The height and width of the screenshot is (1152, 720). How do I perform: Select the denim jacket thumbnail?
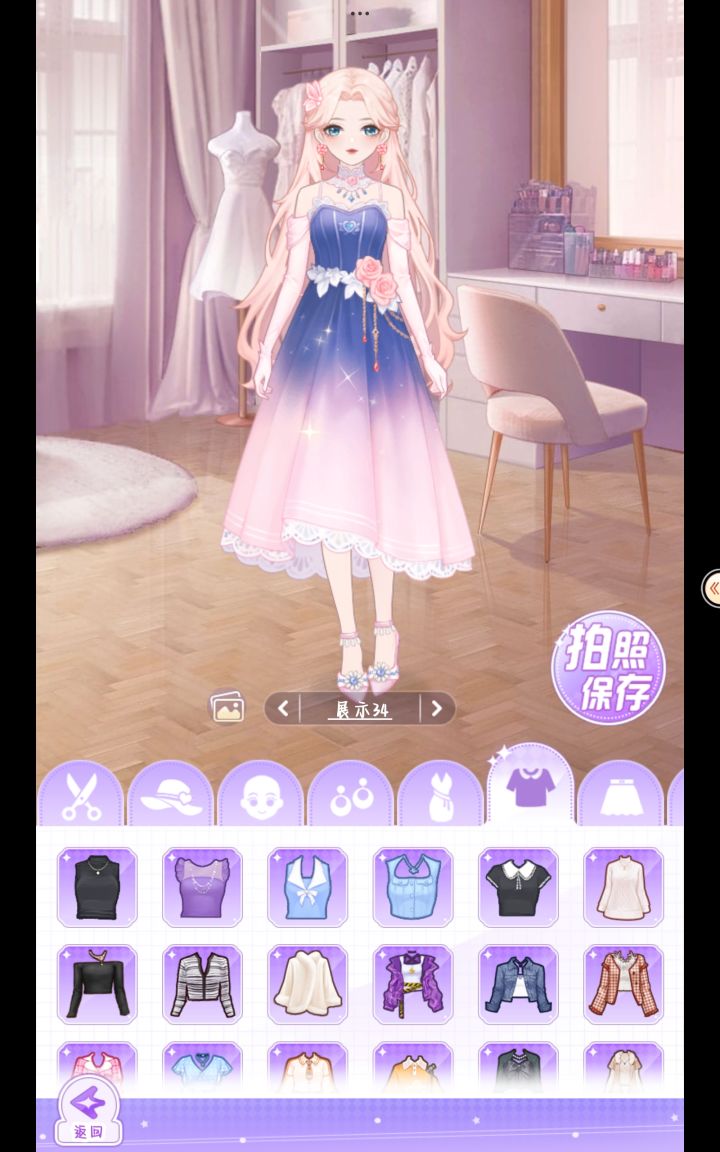pyautogui.click(x=519, y=985)
